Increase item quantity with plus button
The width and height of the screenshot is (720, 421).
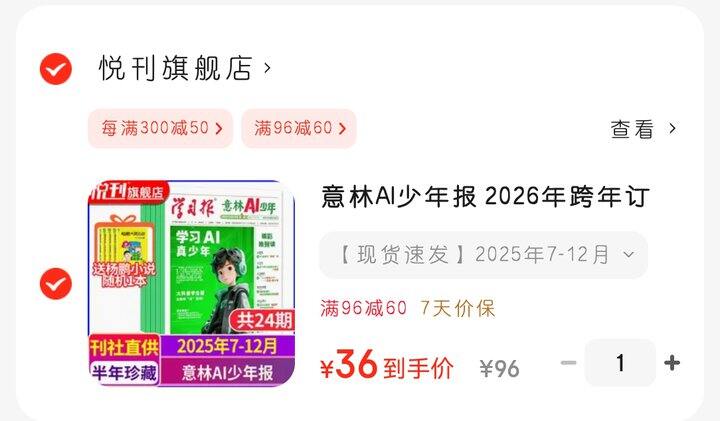pos(672,363)
